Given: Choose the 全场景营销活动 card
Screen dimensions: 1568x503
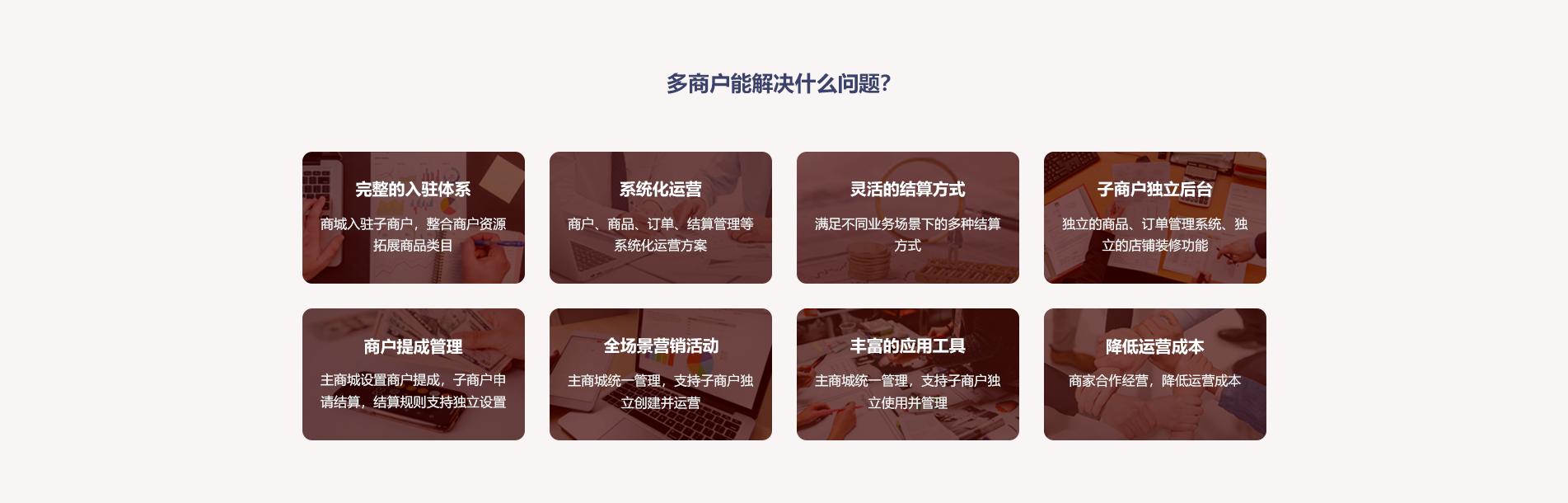Looking at the screenshot, I should [660, 374].
